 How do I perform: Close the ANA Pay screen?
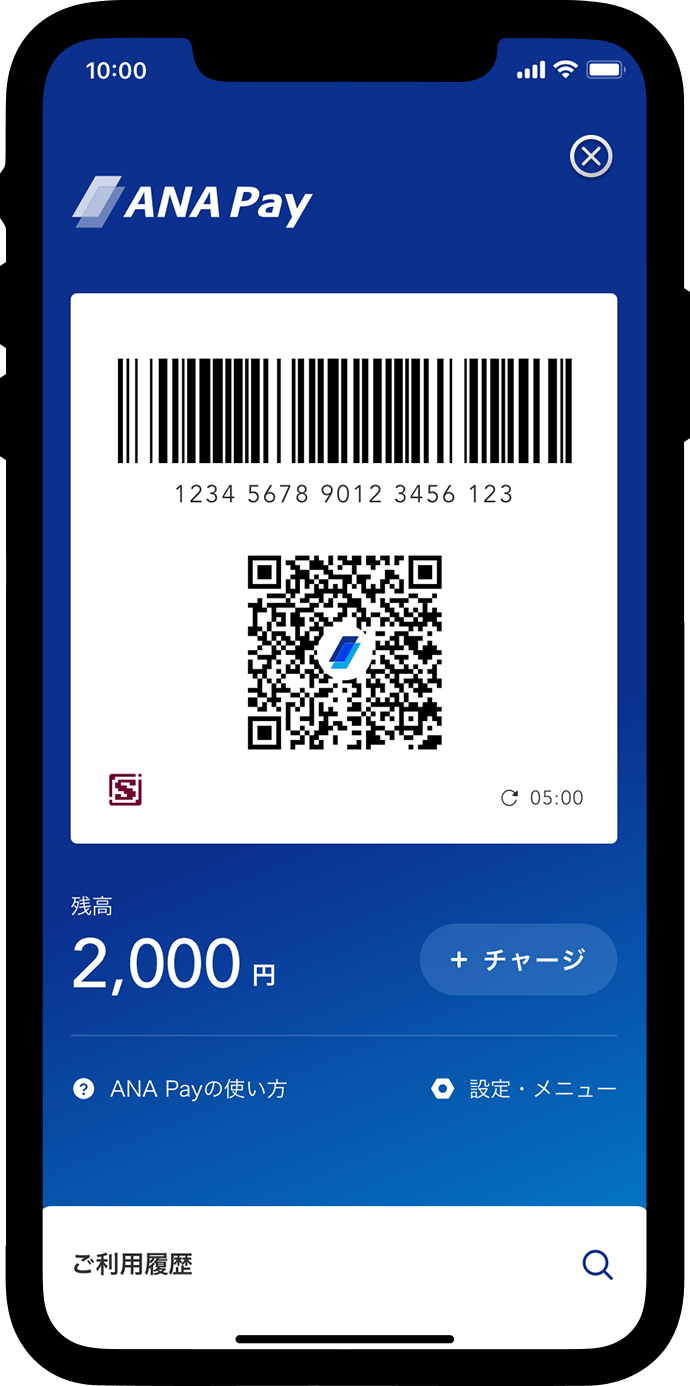coord(591,157)
